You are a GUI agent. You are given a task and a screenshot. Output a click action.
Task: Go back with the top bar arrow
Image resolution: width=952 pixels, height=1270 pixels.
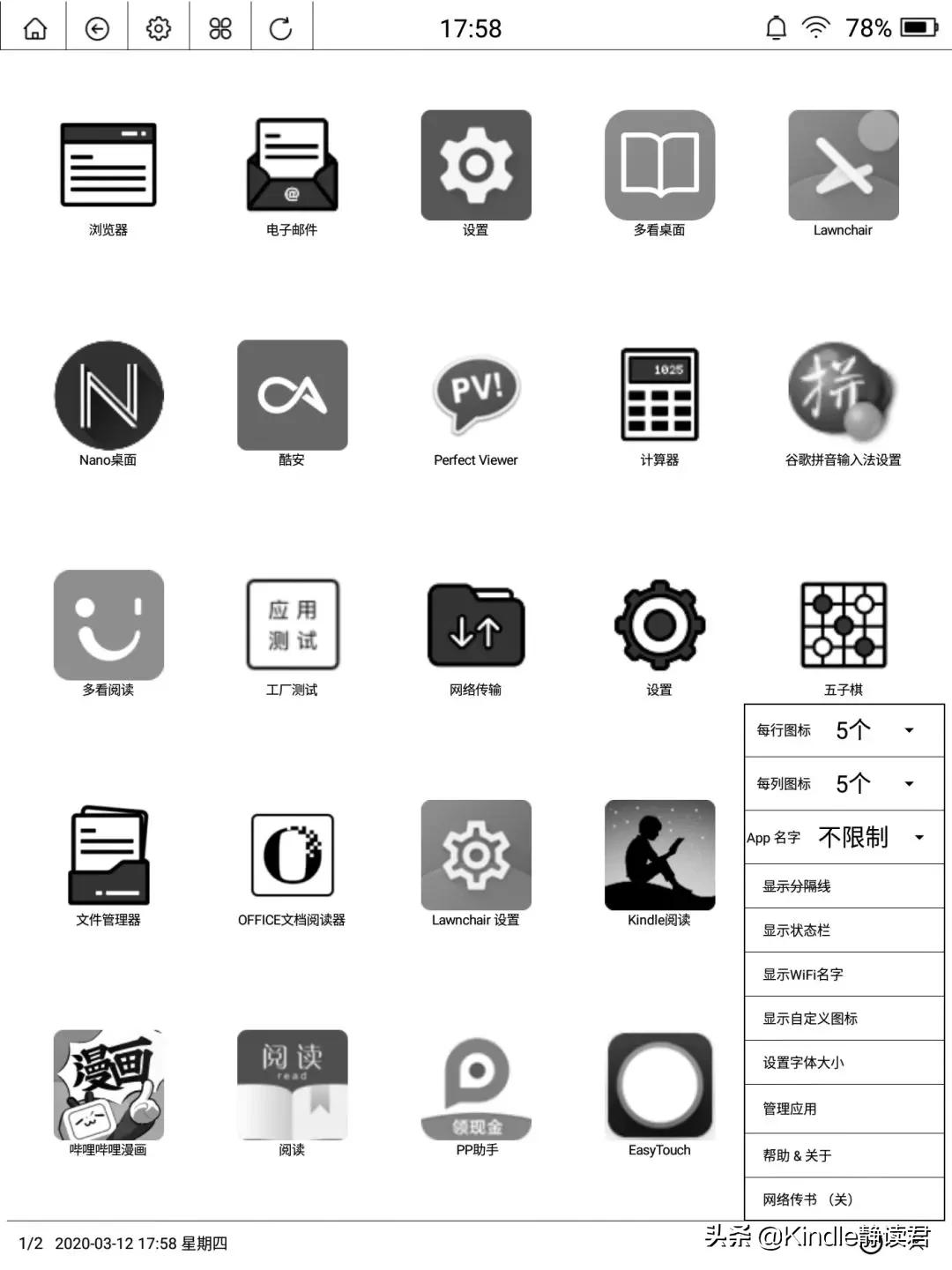[97, 28]
